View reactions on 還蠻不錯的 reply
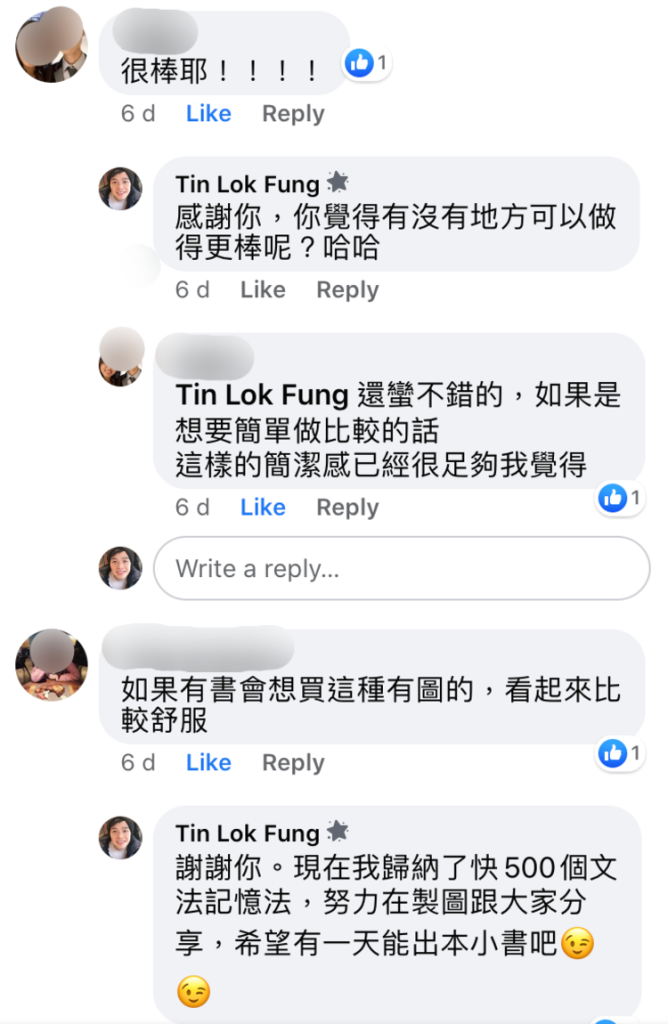Viewport: 668px width, 1024px height. (619, 497)
